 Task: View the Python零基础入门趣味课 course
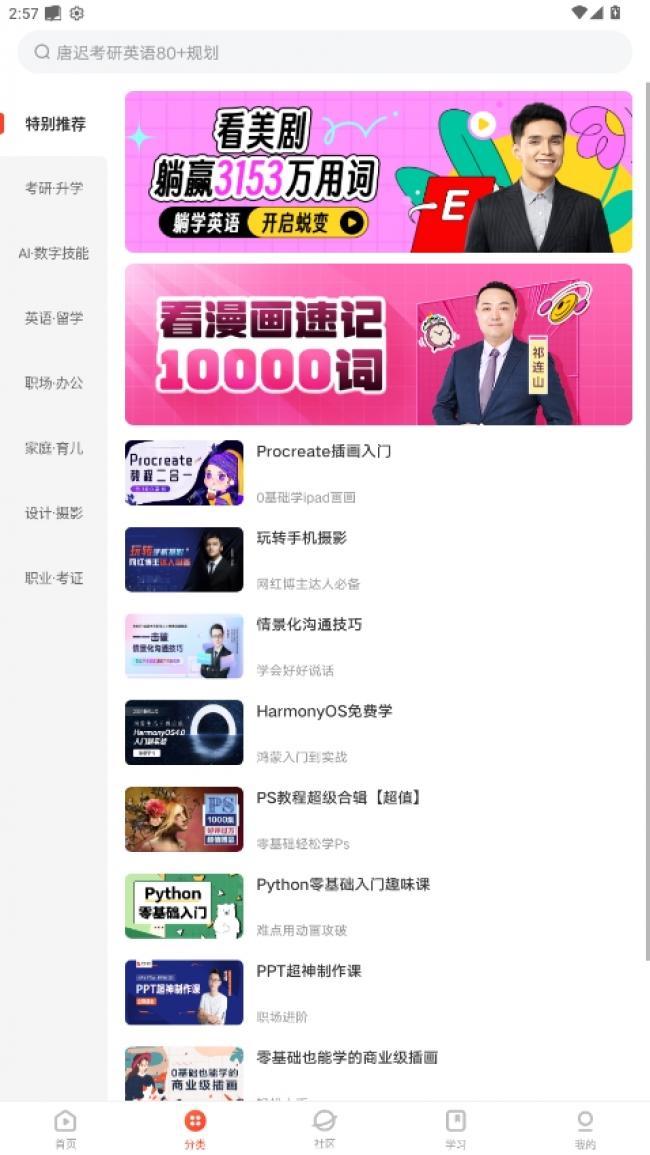tap(378, 906)
